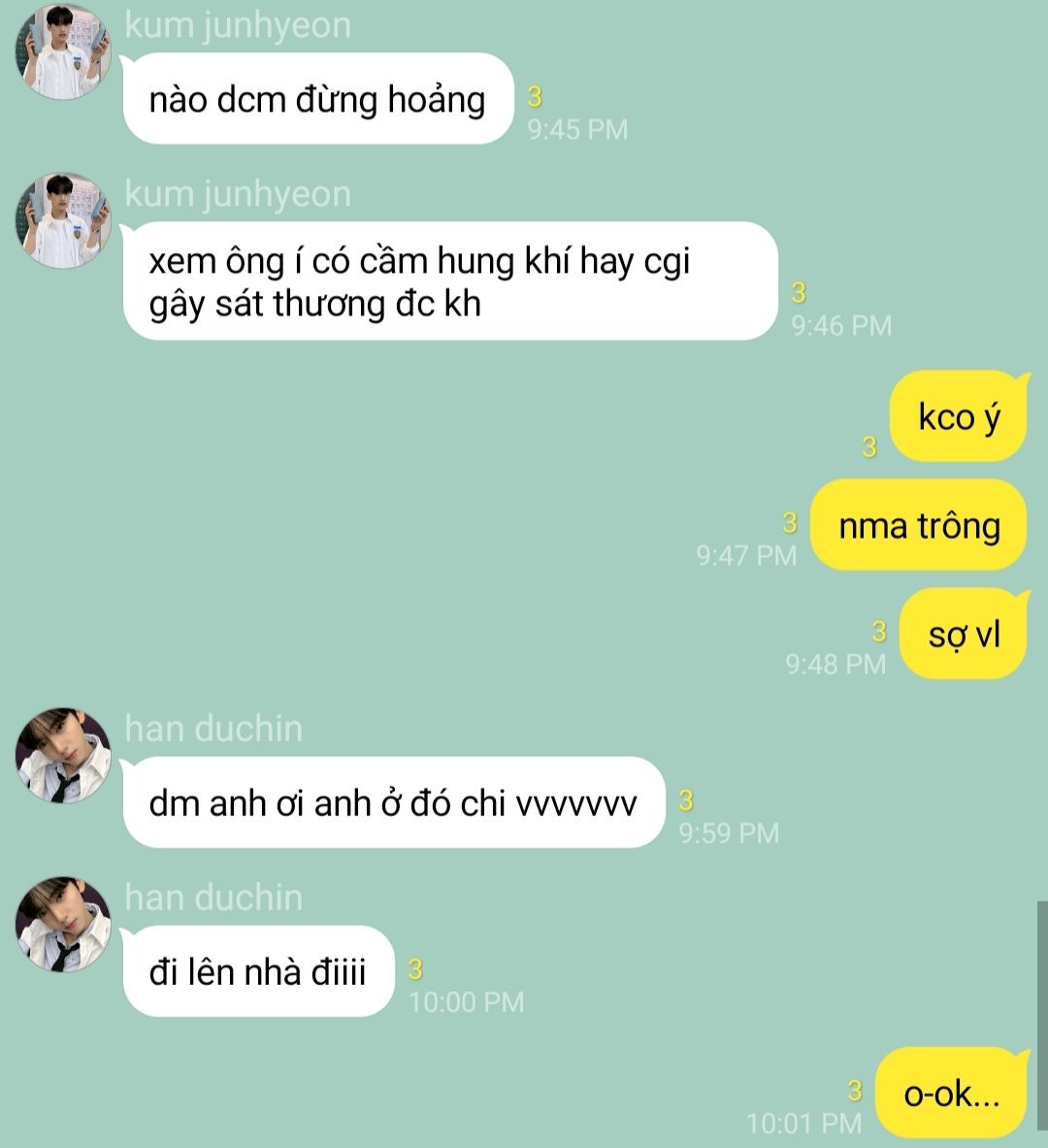Image resolution: width=1048 pixels, height=1148 pixels.
Task: Open han duchin's avatar beside "dm anh ơi" message
Action: point(63,756)
